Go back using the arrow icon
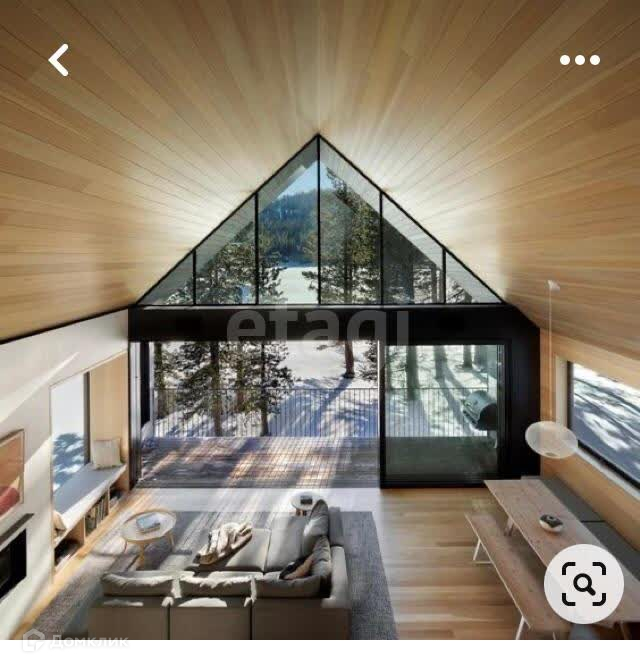Screen dimensions: 640x667 (59, 60)
